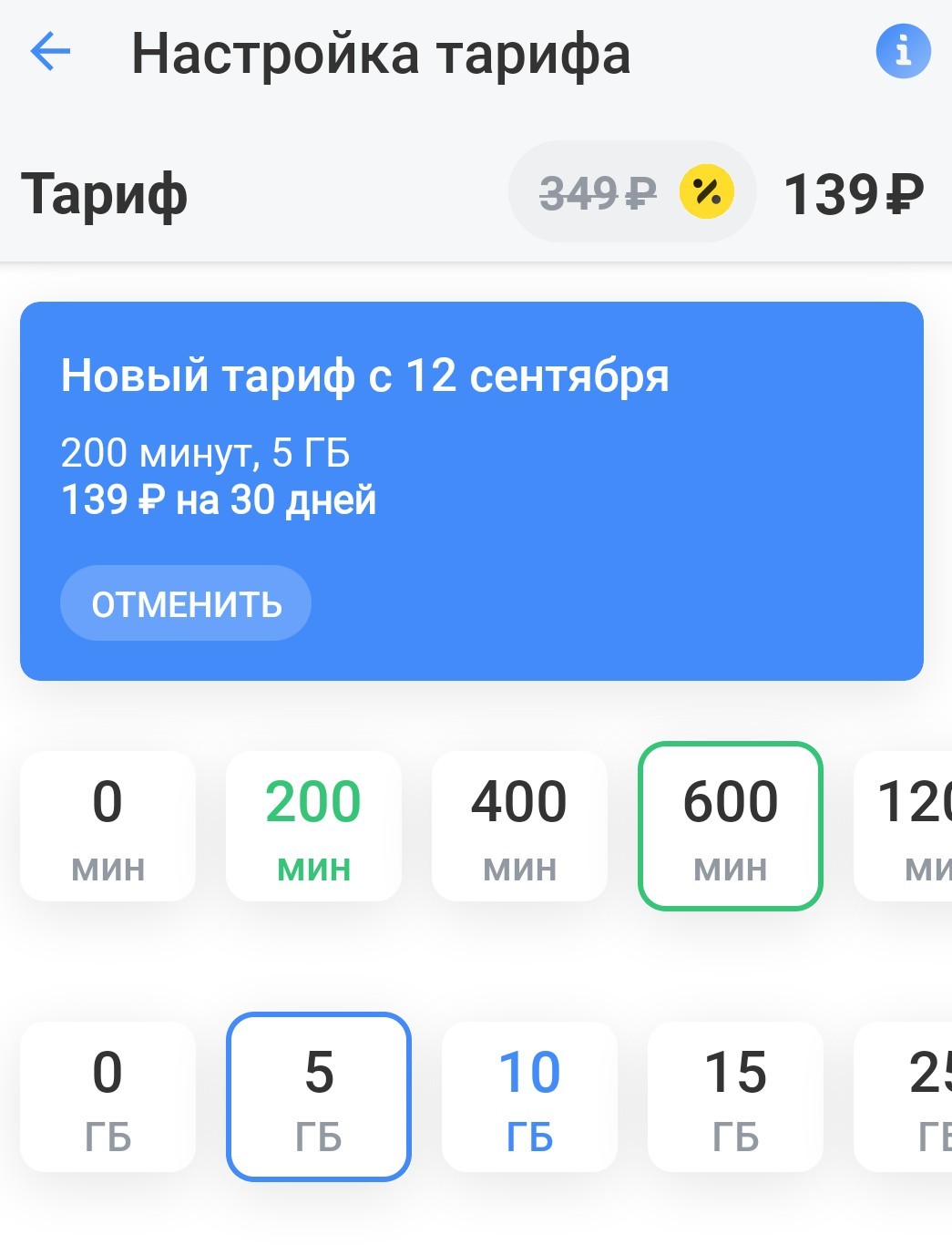The image size is (952, 1245).
Task: Open the info icon
Action: pos(902,51)
